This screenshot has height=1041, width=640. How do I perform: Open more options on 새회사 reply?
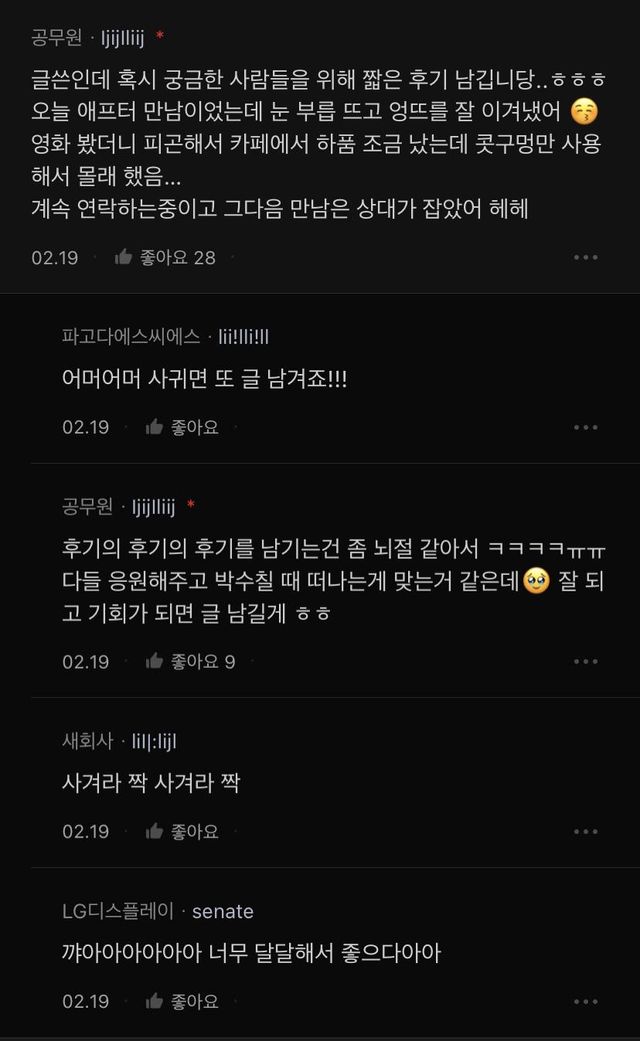586,831
